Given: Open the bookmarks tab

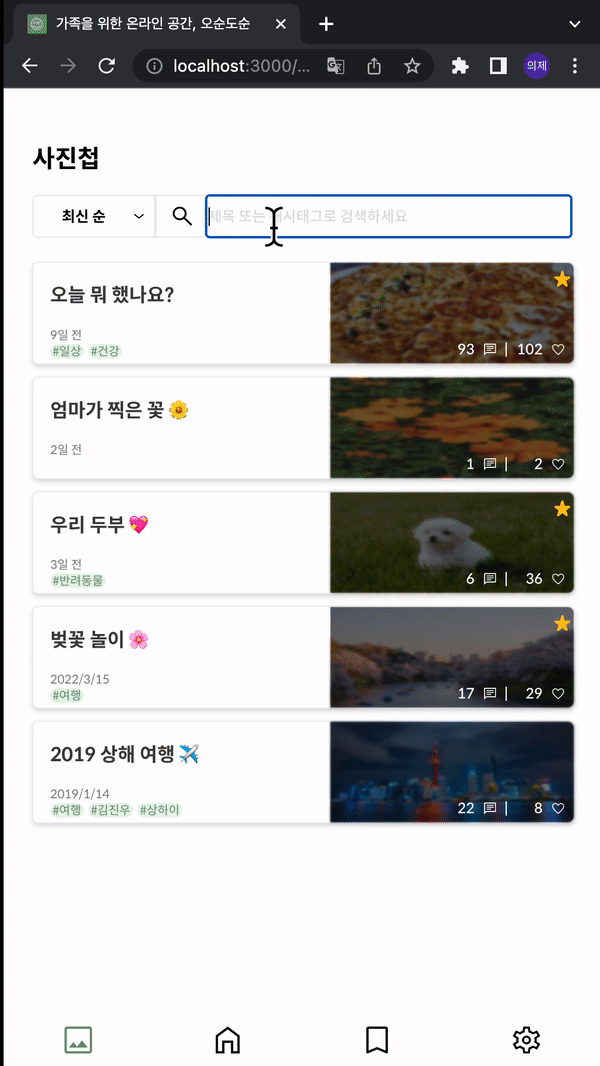Looking at the screenshot, I should pyautogui.click(x=377, y=1040).
